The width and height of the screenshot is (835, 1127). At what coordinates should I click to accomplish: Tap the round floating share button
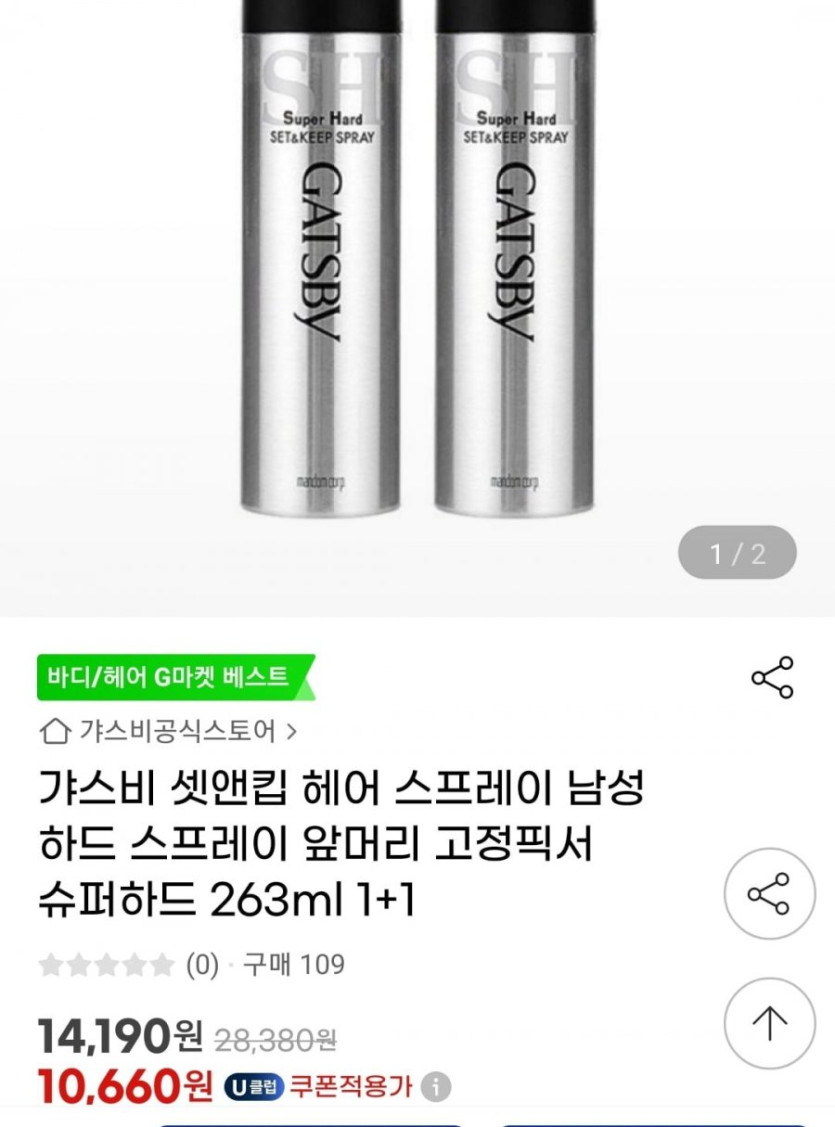(769, 893)
